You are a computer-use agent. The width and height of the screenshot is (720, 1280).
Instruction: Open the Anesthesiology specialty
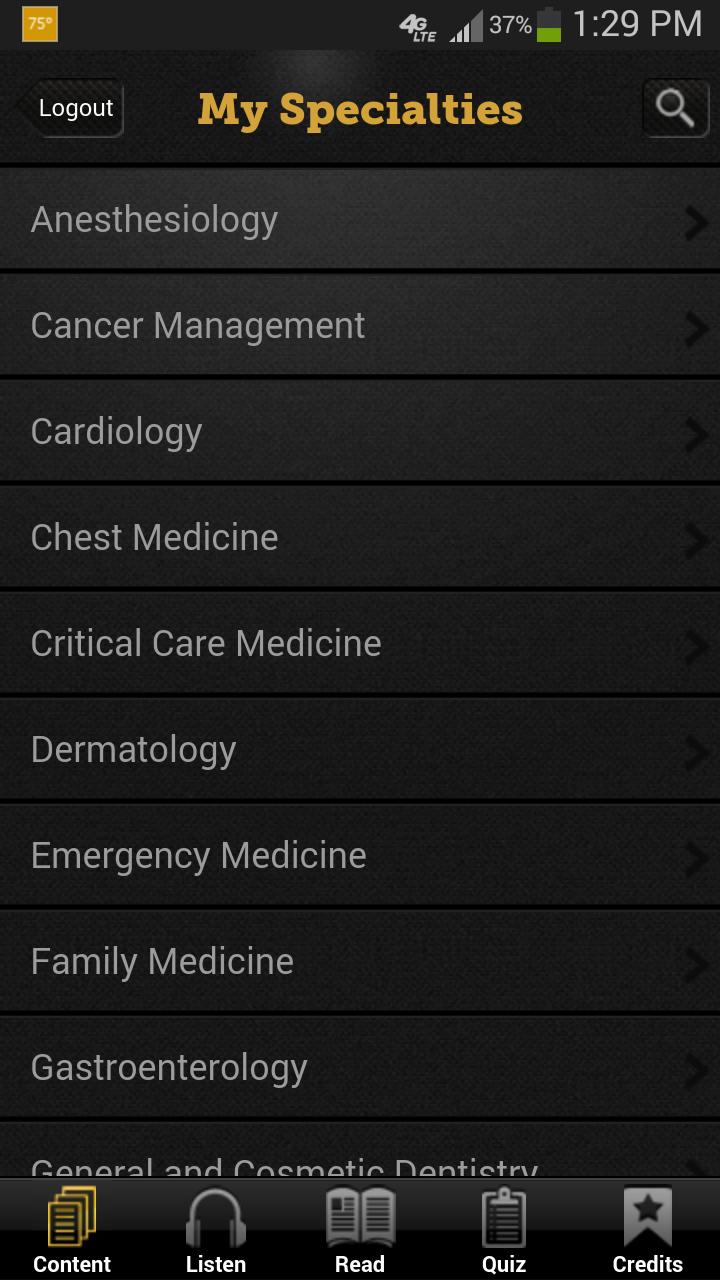click(x=360, y=220)
